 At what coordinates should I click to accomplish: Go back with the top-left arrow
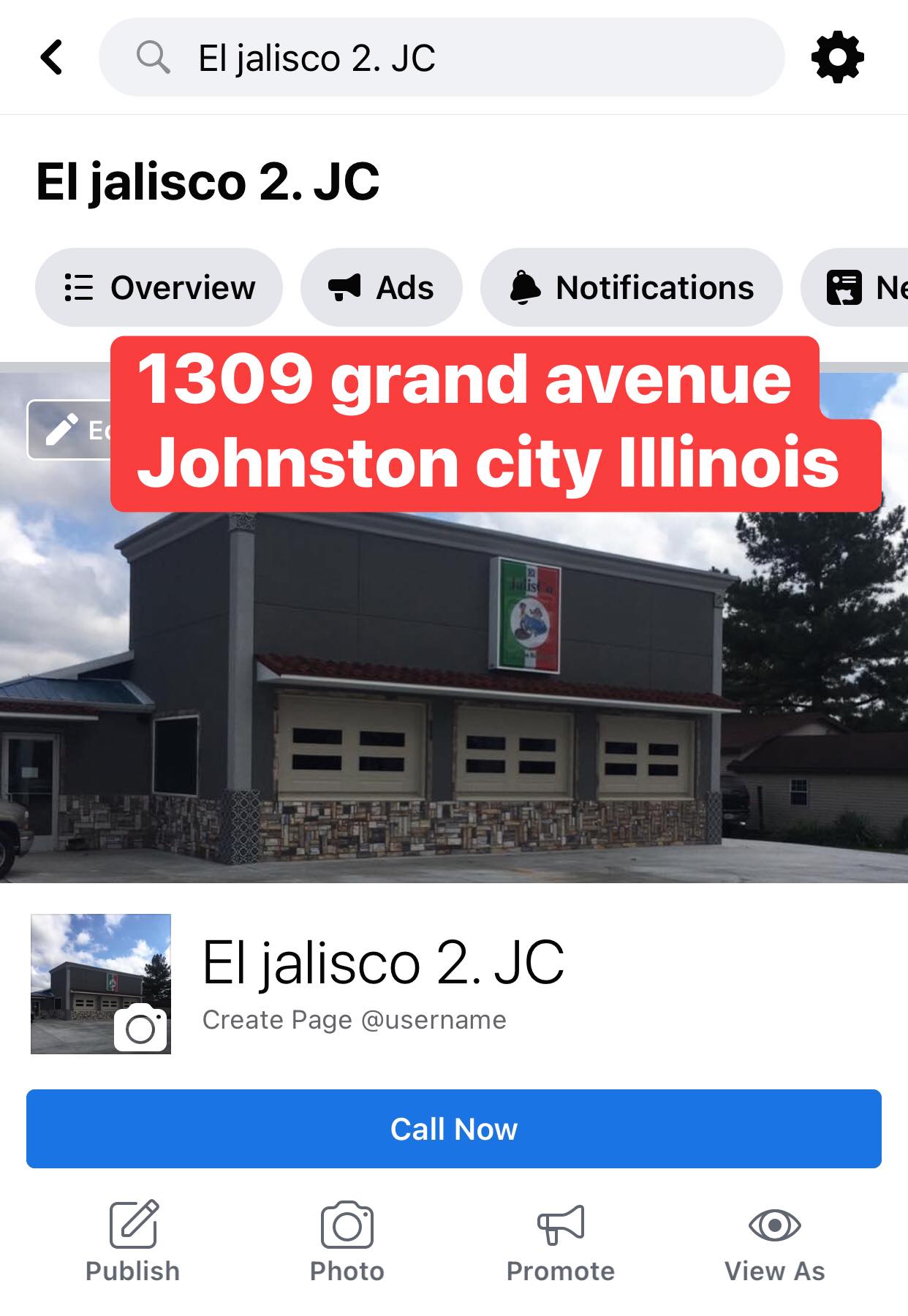pyautogui.click(x=52, y=58)
